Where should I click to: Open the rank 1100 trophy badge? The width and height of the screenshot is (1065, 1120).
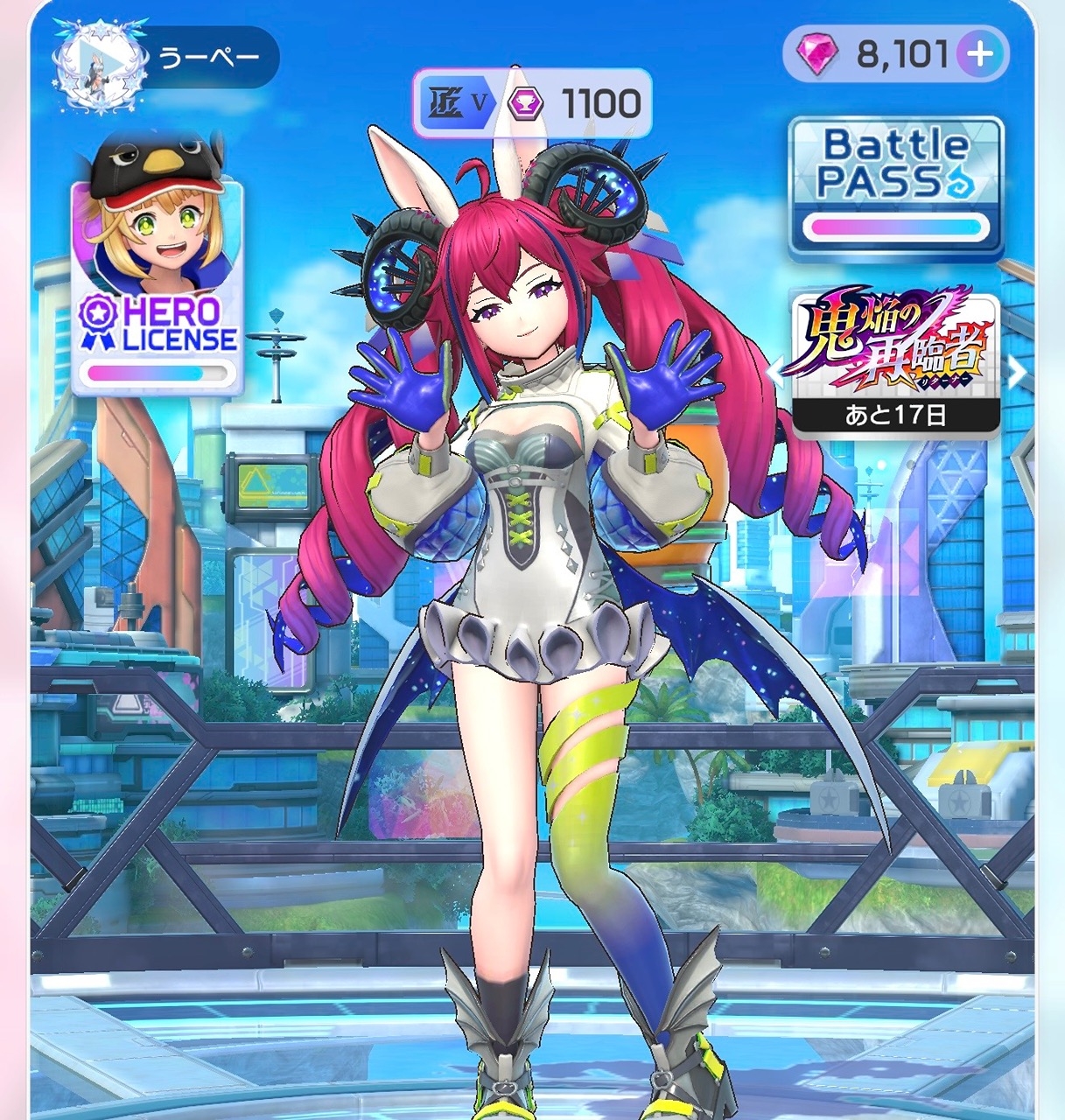coord(531,104)
